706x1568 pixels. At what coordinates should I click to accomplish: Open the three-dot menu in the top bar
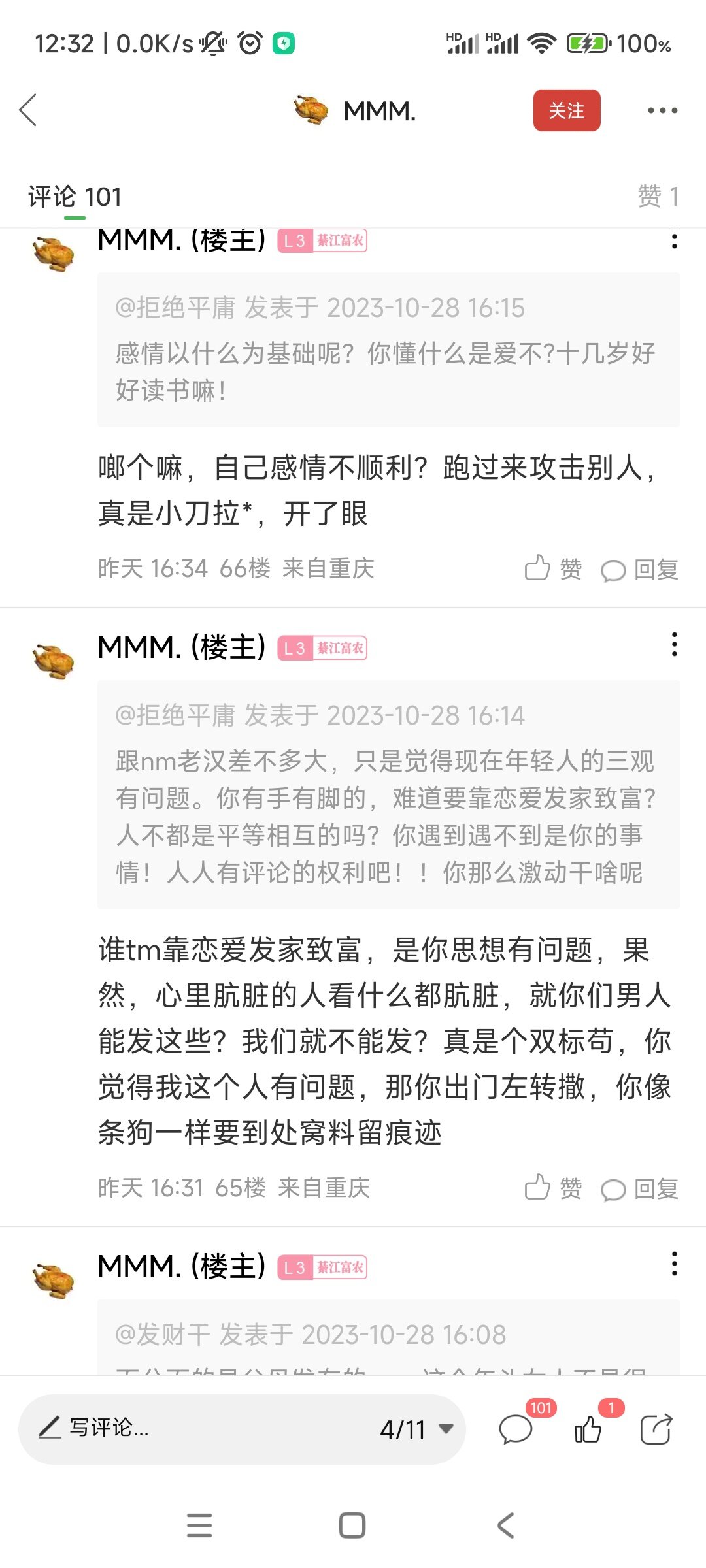click(662, 110)
